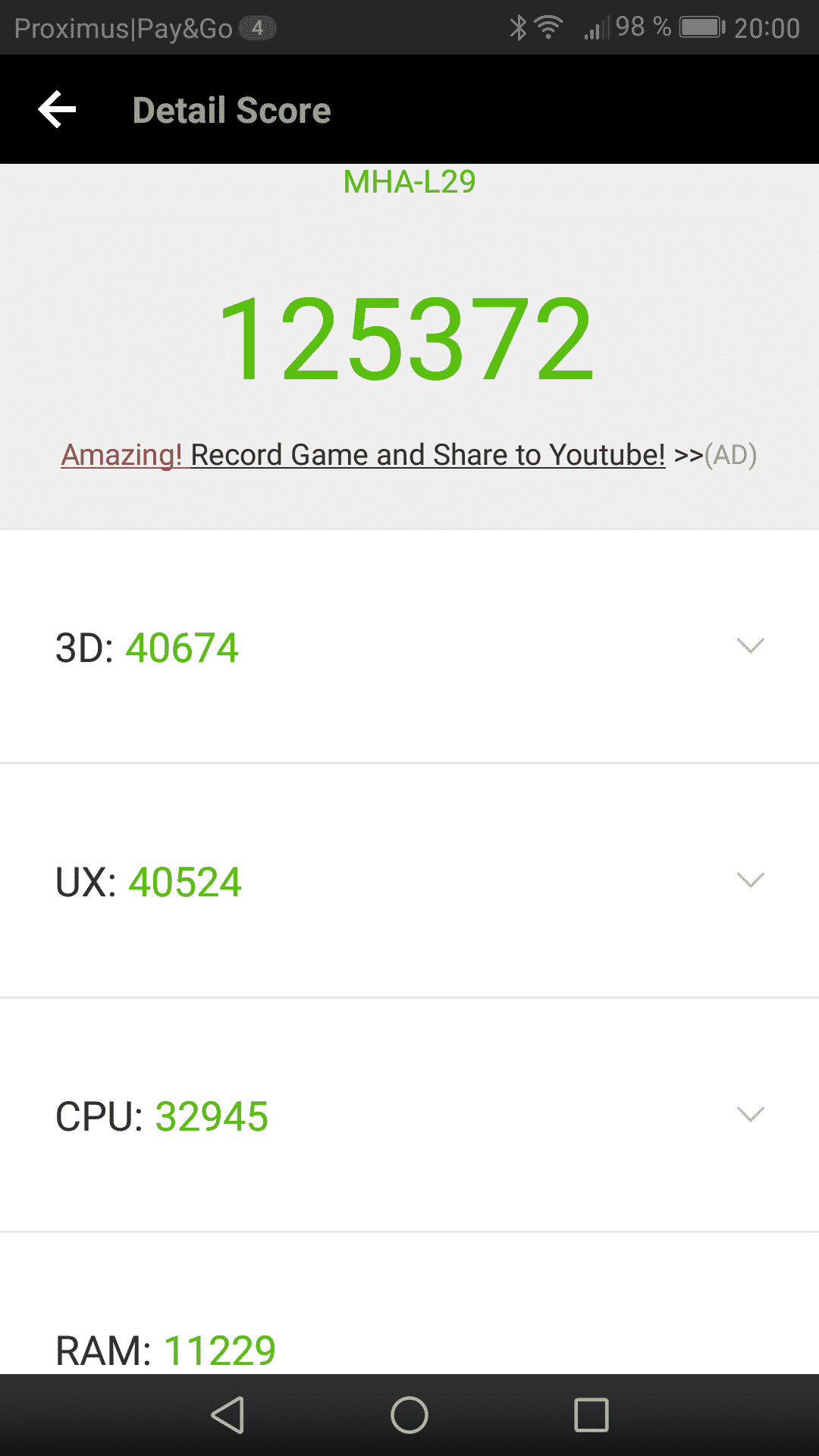The image size is (819, 1456).
Task: Expand the UX score breakdown
Action: tap(409, 881)
